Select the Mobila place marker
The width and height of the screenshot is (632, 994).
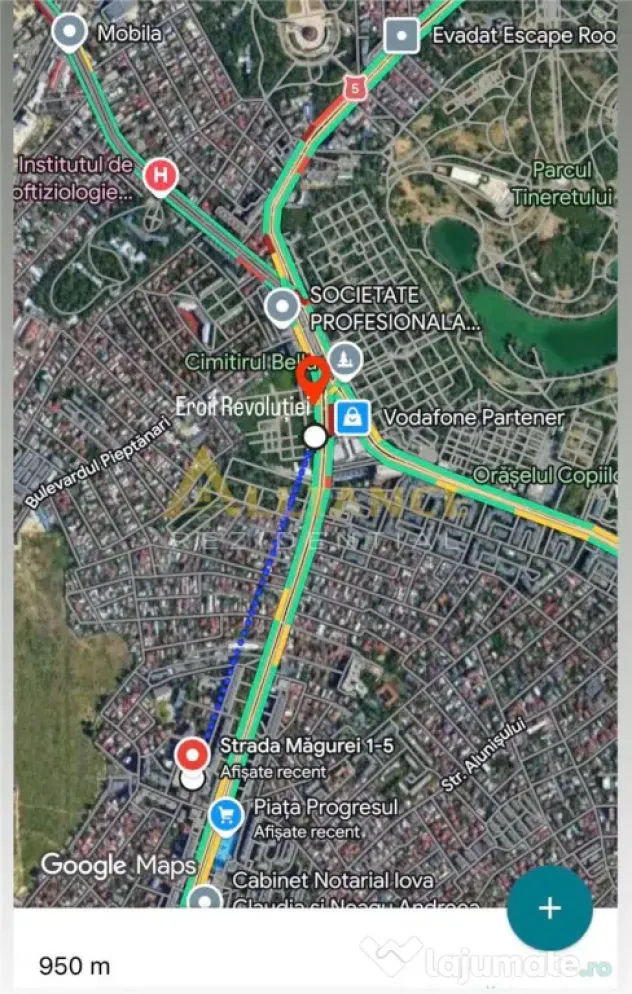69,32
